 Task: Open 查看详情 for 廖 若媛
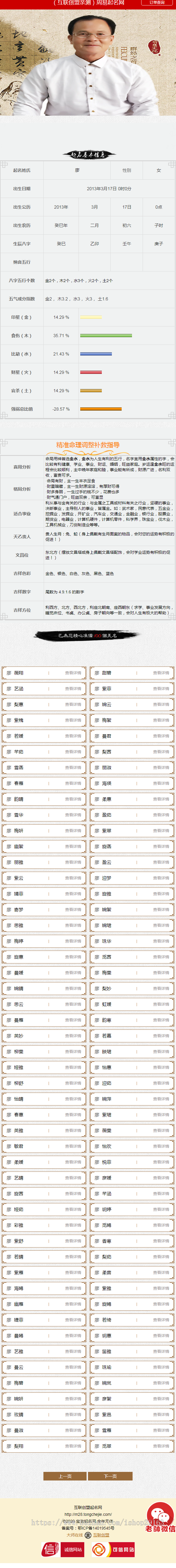coord(73,736)
